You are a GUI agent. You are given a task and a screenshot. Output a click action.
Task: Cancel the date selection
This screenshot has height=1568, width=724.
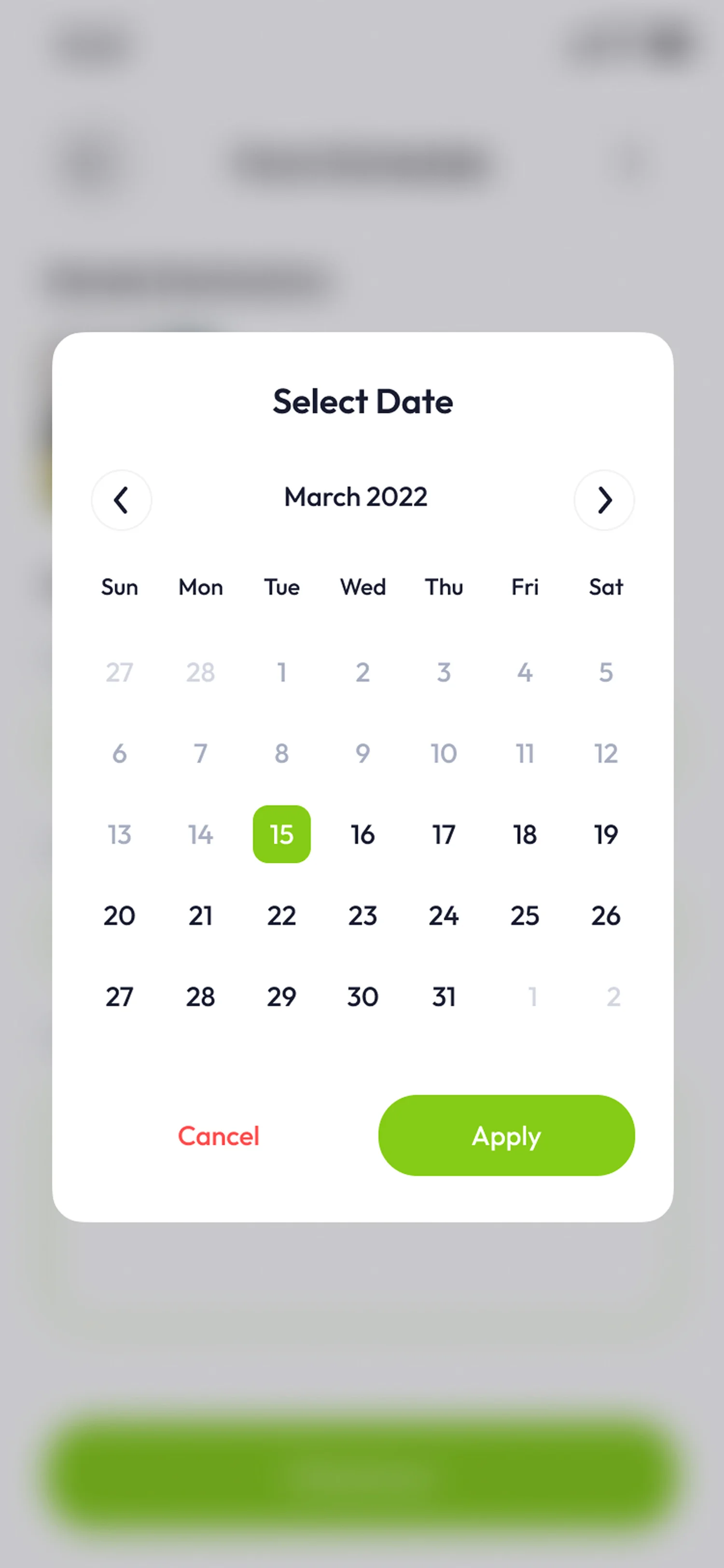219,1136
